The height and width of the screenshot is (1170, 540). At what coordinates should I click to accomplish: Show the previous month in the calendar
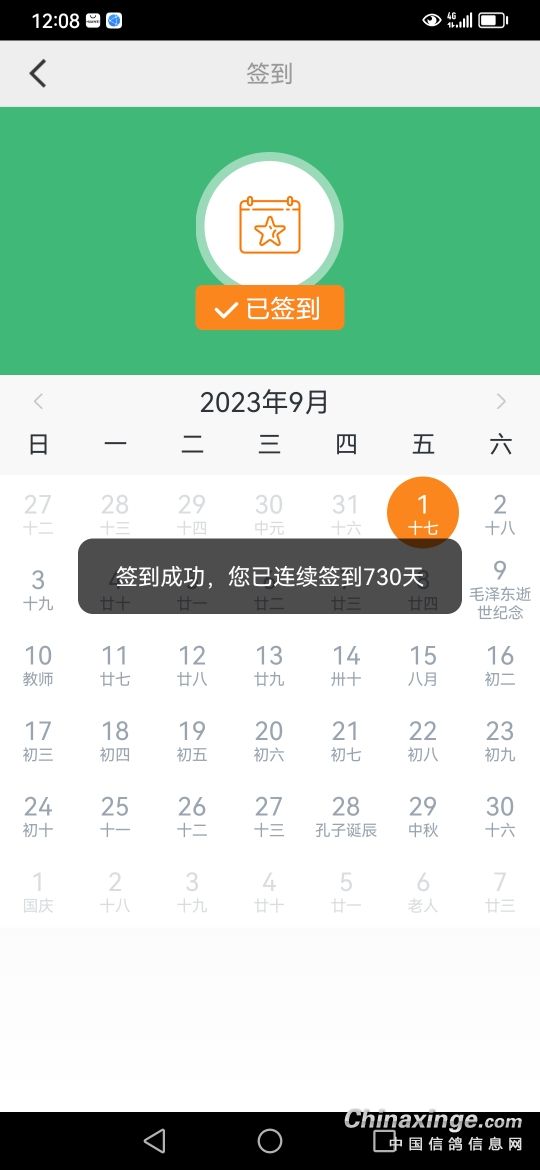39,402
